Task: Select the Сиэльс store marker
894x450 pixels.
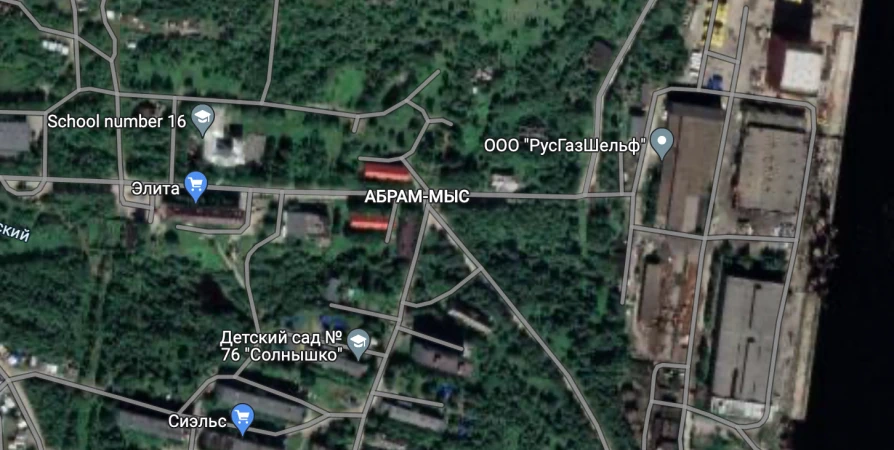Action: point(242,417)
